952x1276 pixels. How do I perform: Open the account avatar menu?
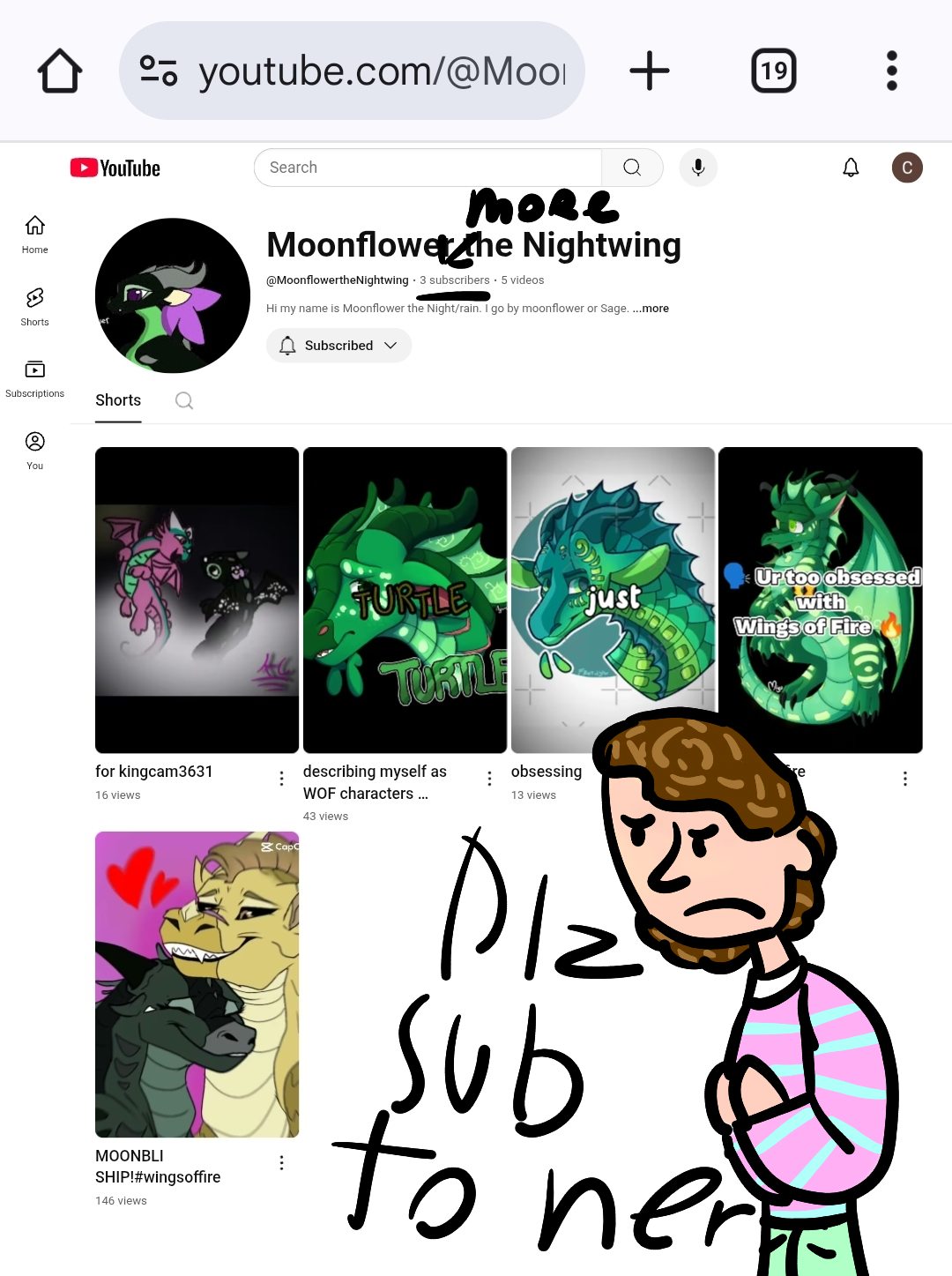(x=907, y=168)
